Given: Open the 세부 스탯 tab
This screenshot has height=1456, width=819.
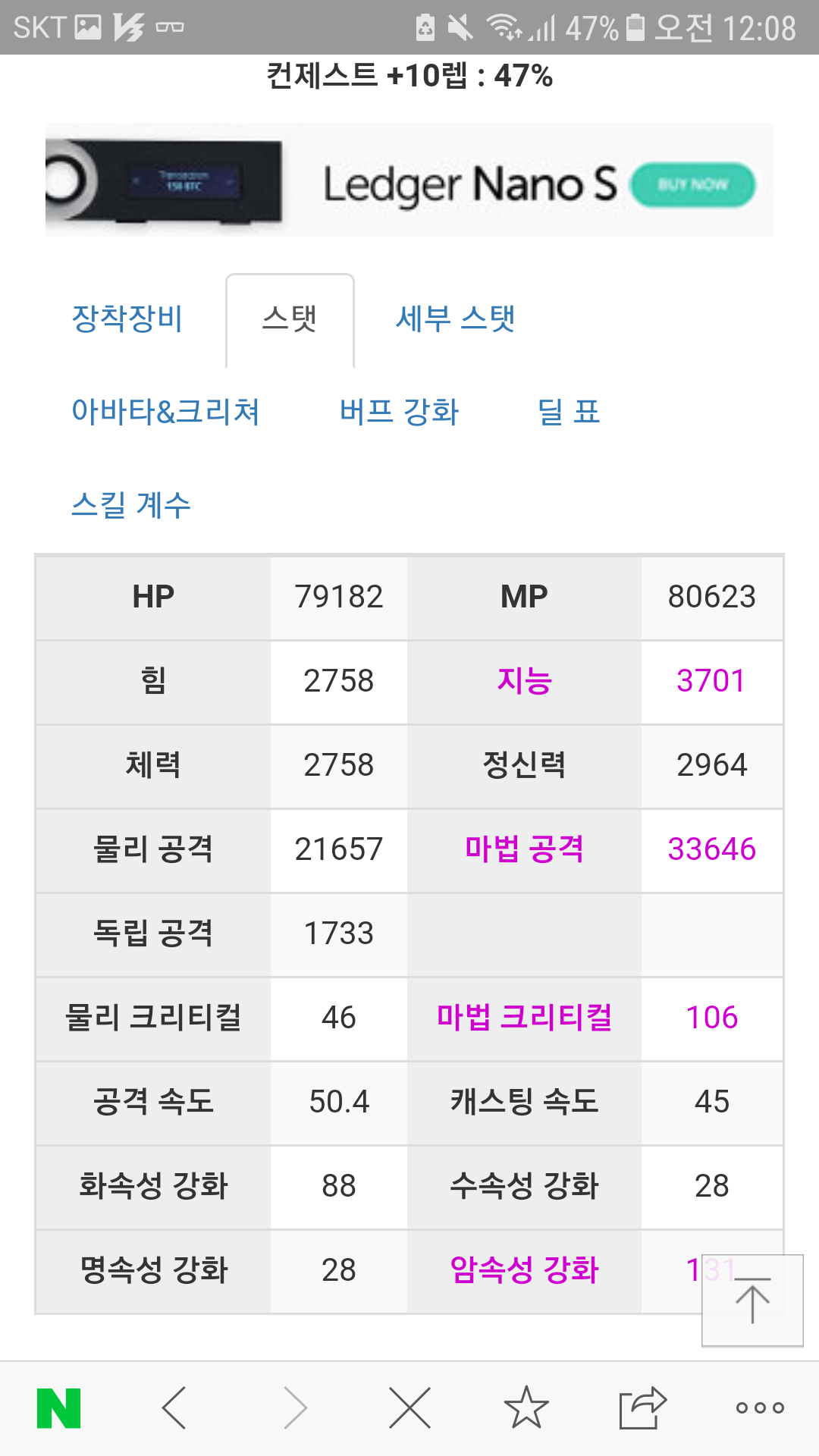Looking at the screenshot, I should click(455, 318).
